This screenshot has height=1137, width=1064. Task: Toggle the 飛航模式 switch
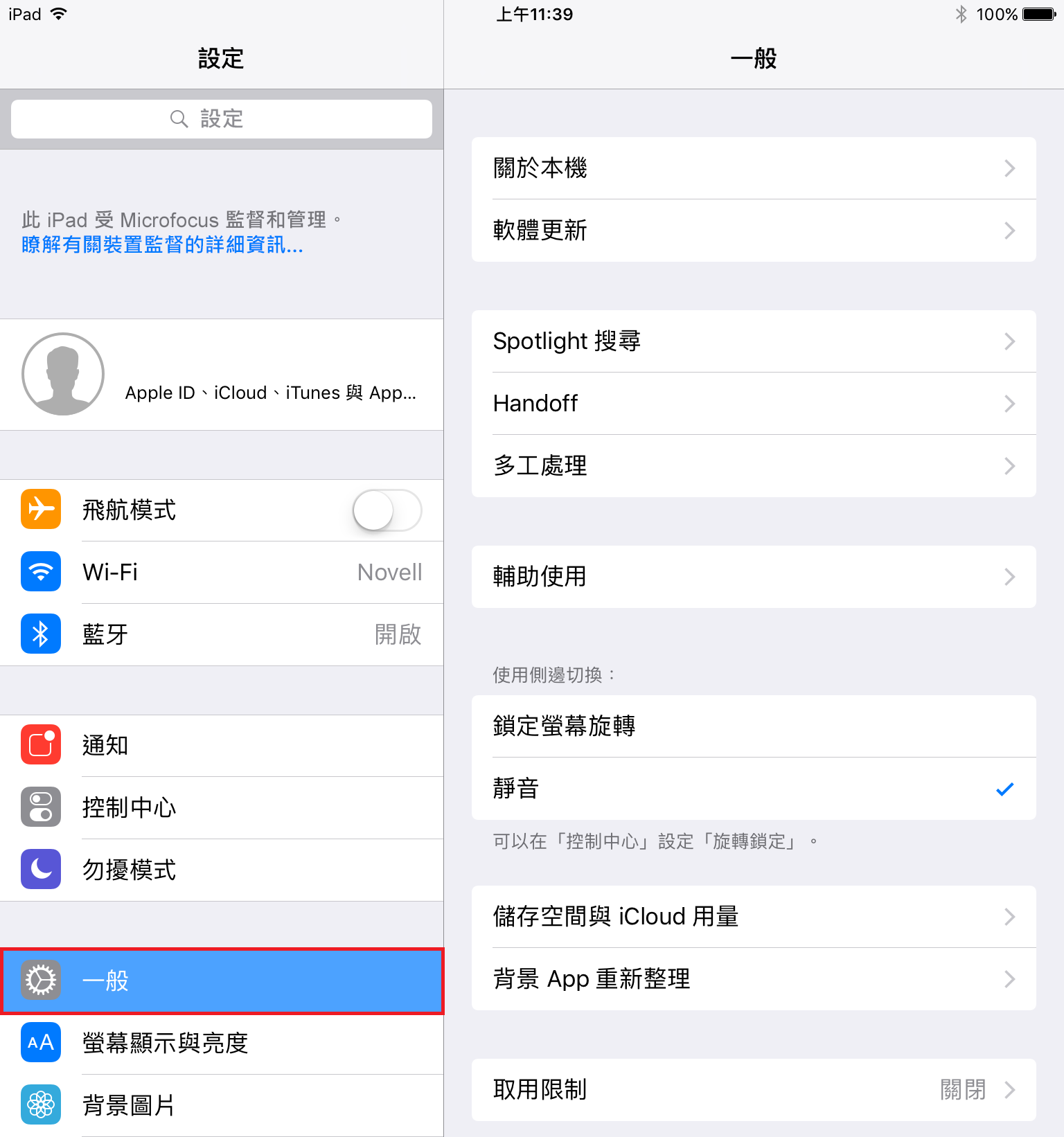387,510
